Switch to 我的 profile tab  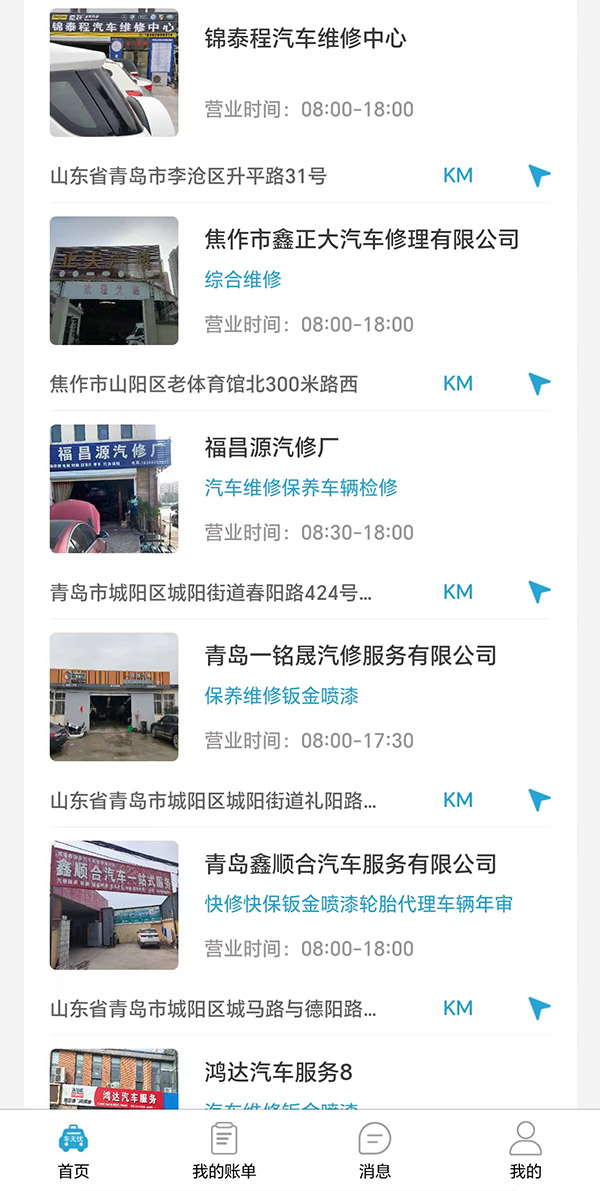tap(525, 1150)
